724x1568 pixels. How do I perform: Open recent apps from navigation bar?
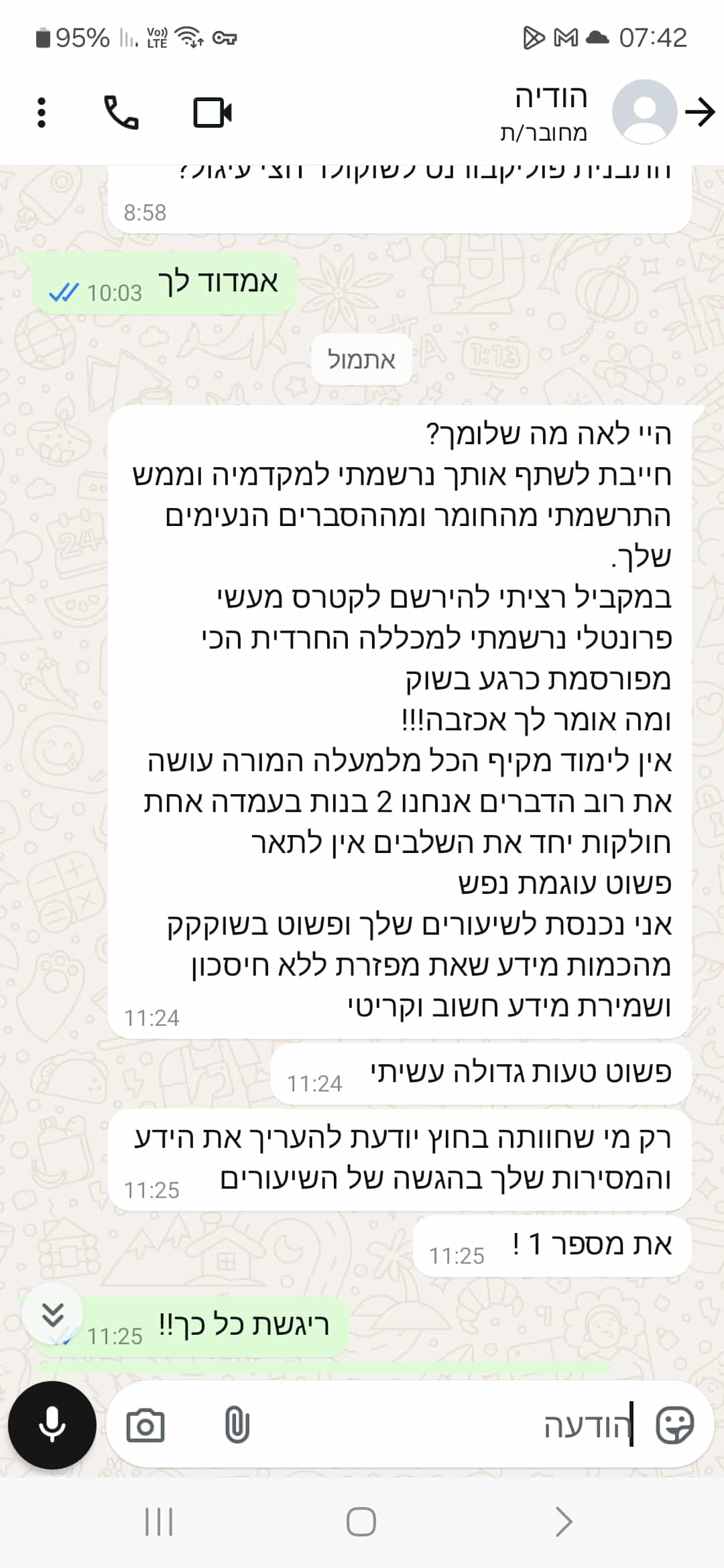pyautogui.click(x=159, y=1522)
